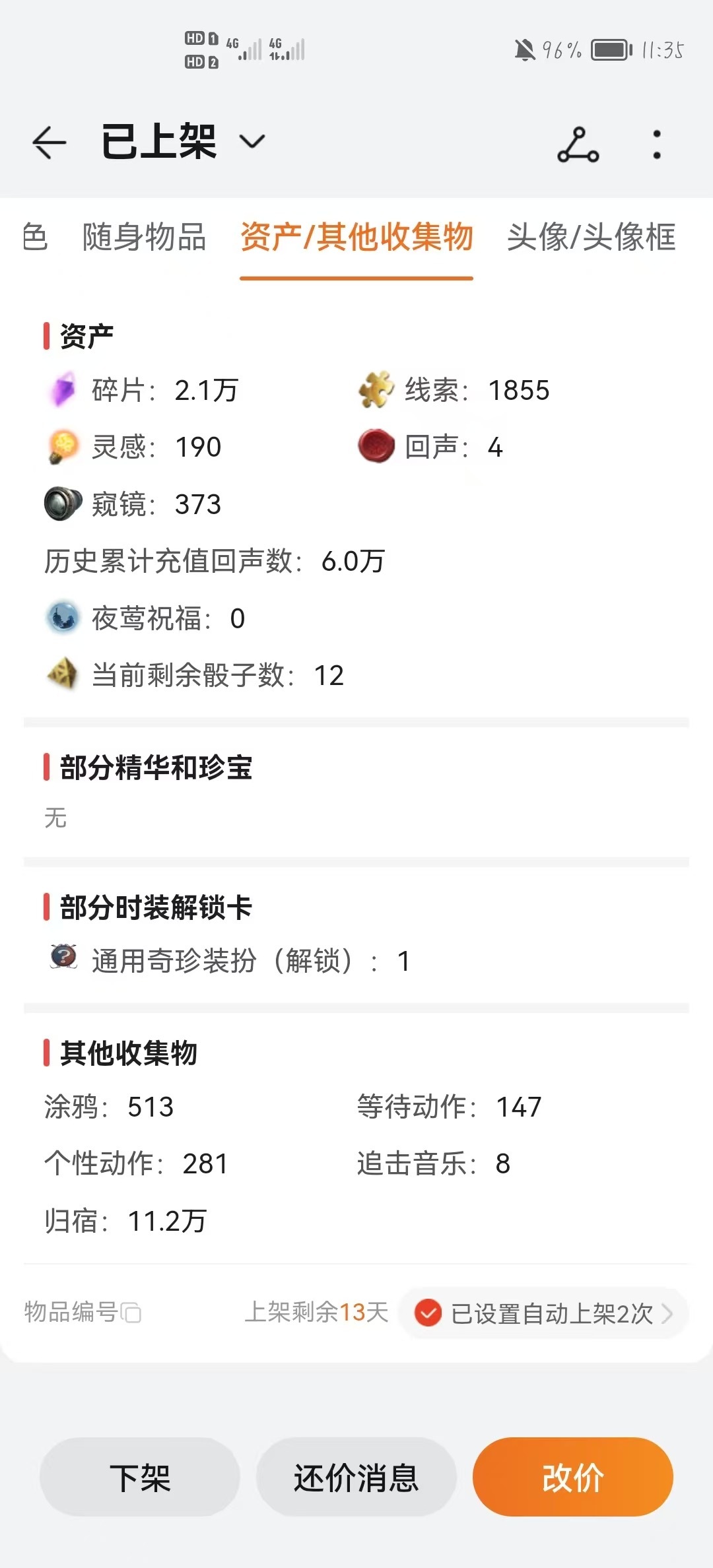713x1568 pixels.
Task: Open the three-dot overflow menu
Action: coord(656,145)
